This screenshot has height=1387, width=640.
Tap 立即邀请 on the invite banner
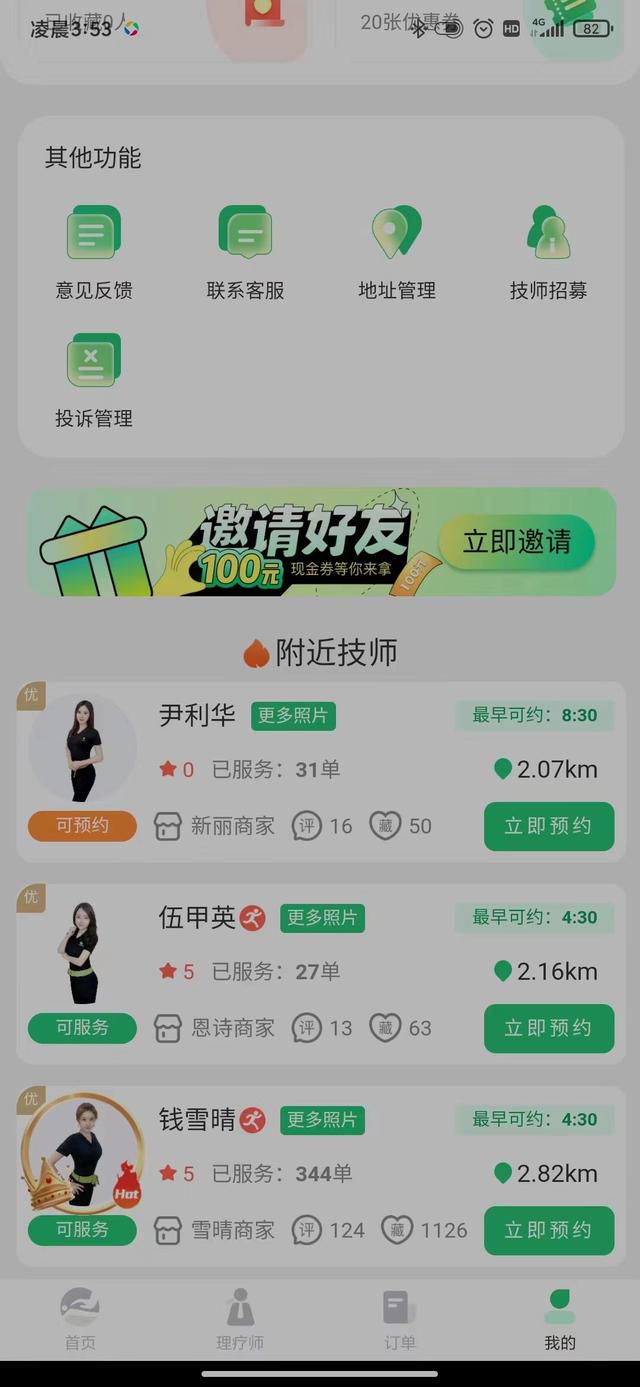(x=516, y=542)
